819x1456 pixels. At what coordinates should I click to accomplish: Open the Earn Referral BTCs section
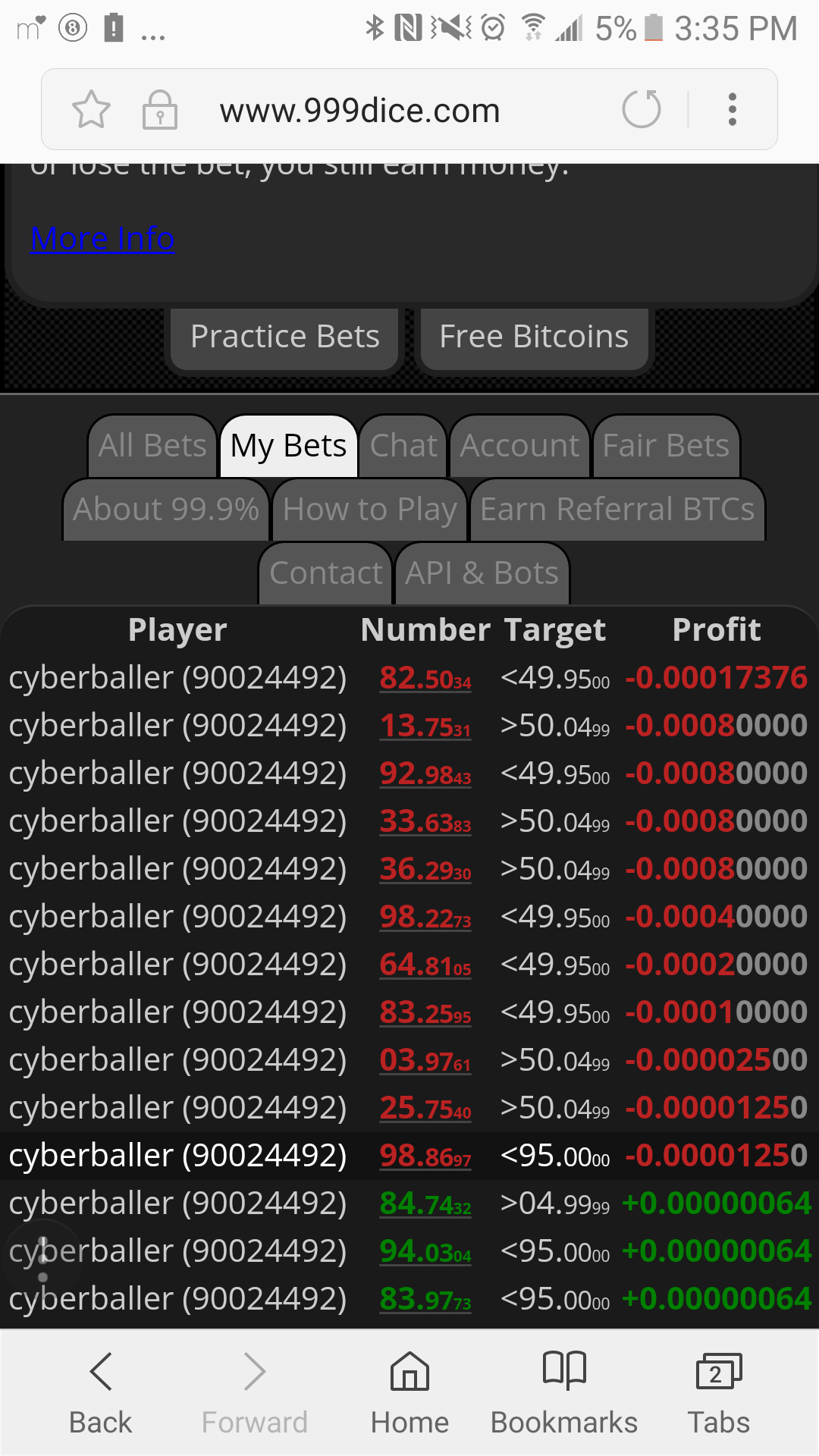tap(616, 510)
